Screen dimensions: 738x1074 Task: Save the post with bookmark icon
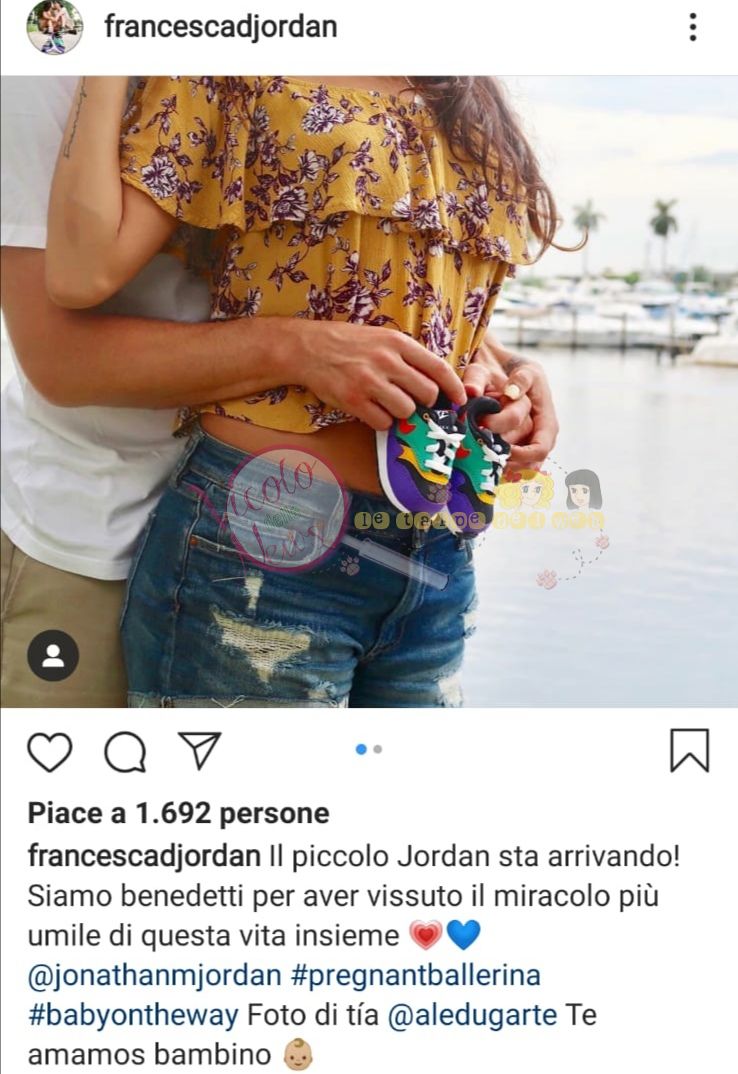689,751
